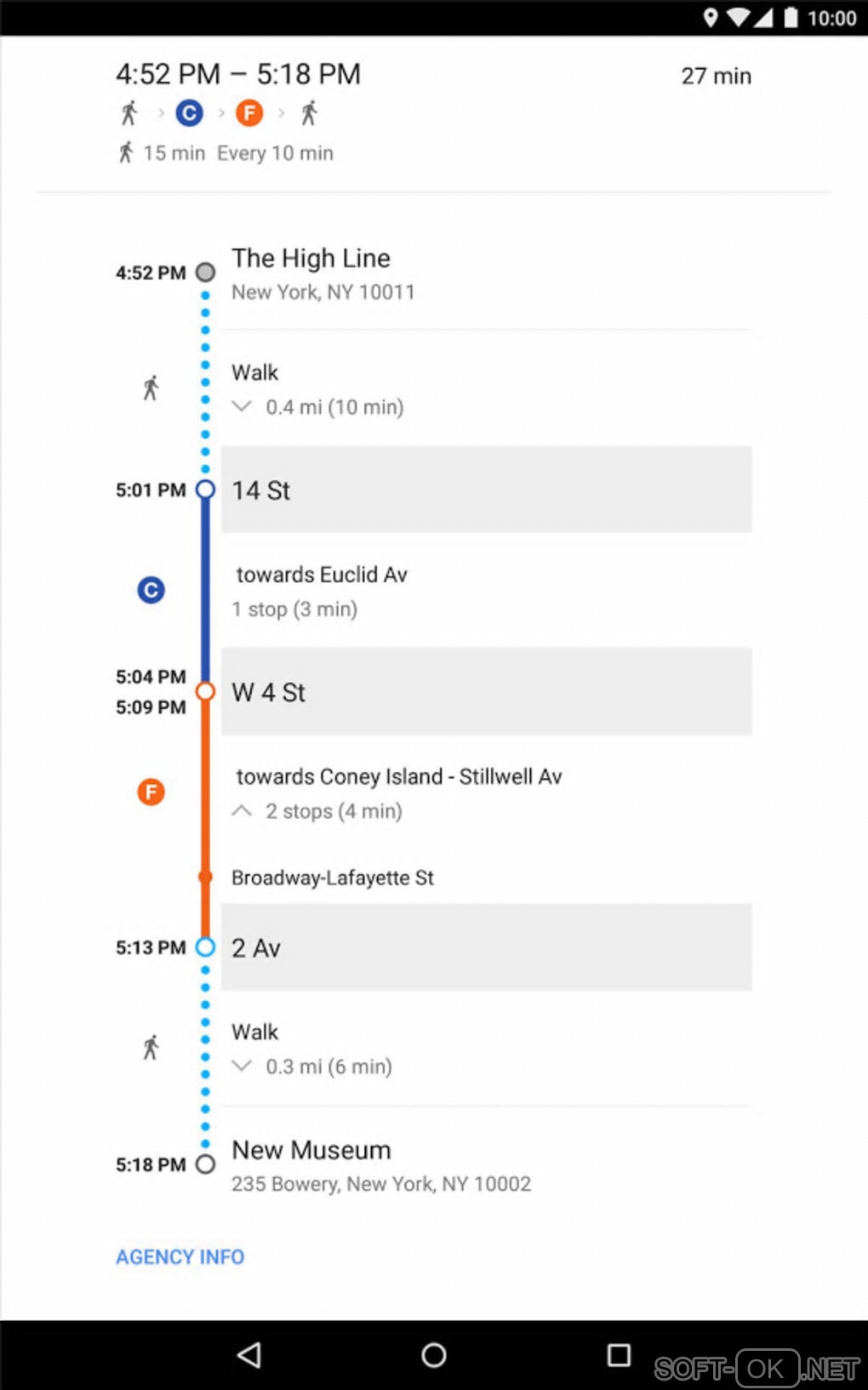Open the AGENCY INFO link
The image size is (868, 1390).
180,1256
